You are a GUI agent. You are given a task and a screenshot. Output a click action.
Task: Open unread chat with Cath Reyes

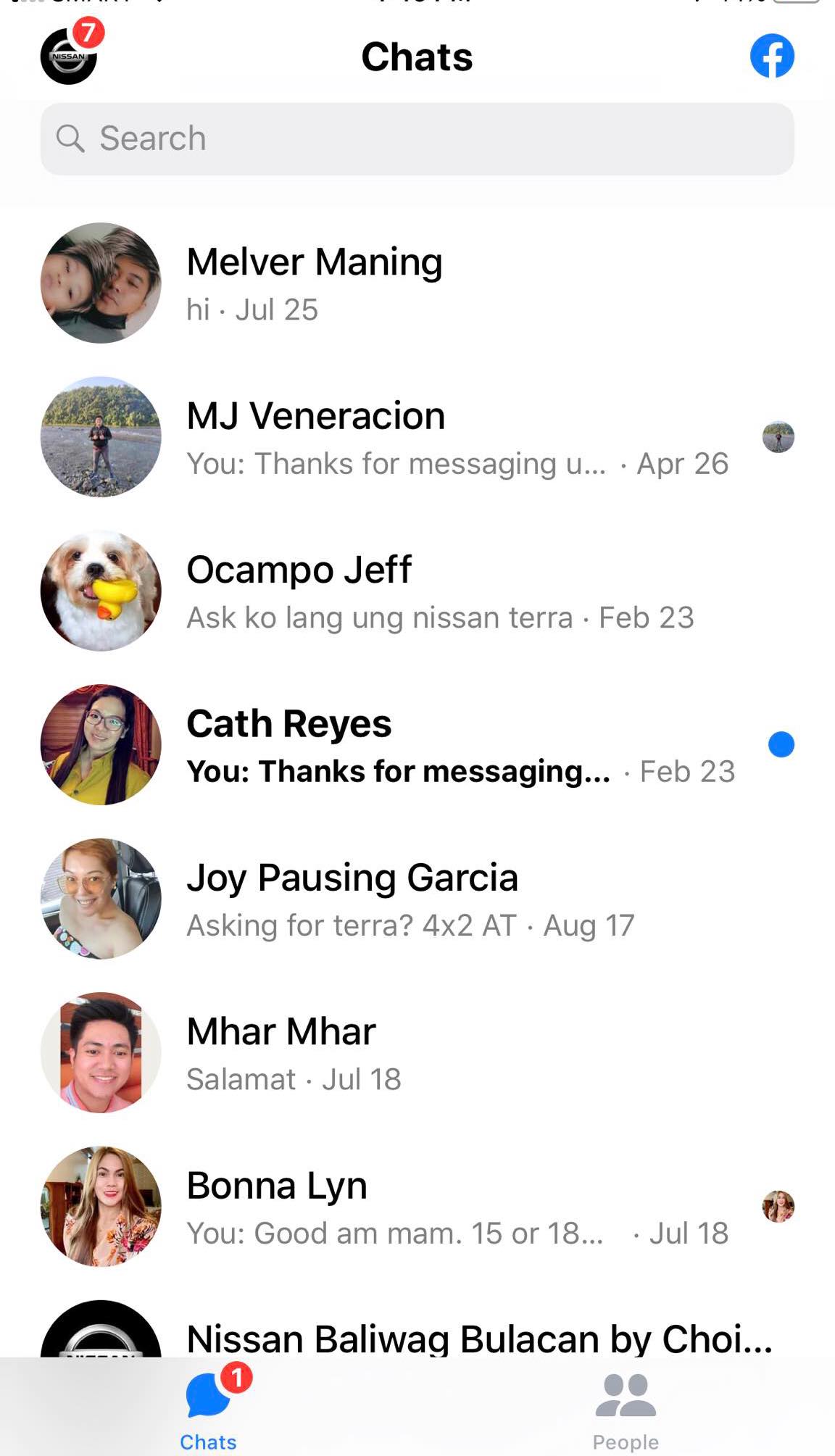coord(417,745)
